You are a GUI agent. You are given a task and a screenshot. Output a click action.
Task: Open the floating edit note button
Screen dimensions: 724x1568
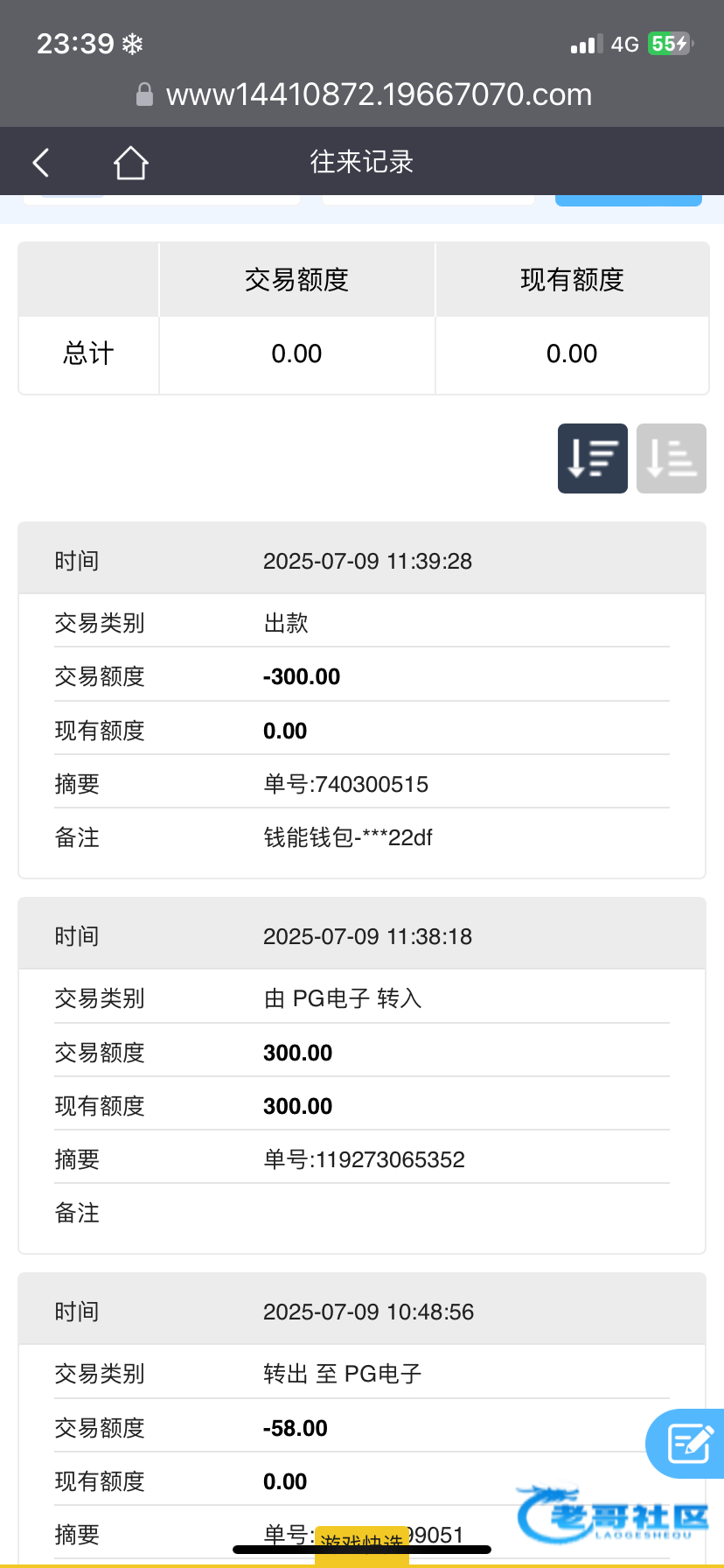[686, 1444]
